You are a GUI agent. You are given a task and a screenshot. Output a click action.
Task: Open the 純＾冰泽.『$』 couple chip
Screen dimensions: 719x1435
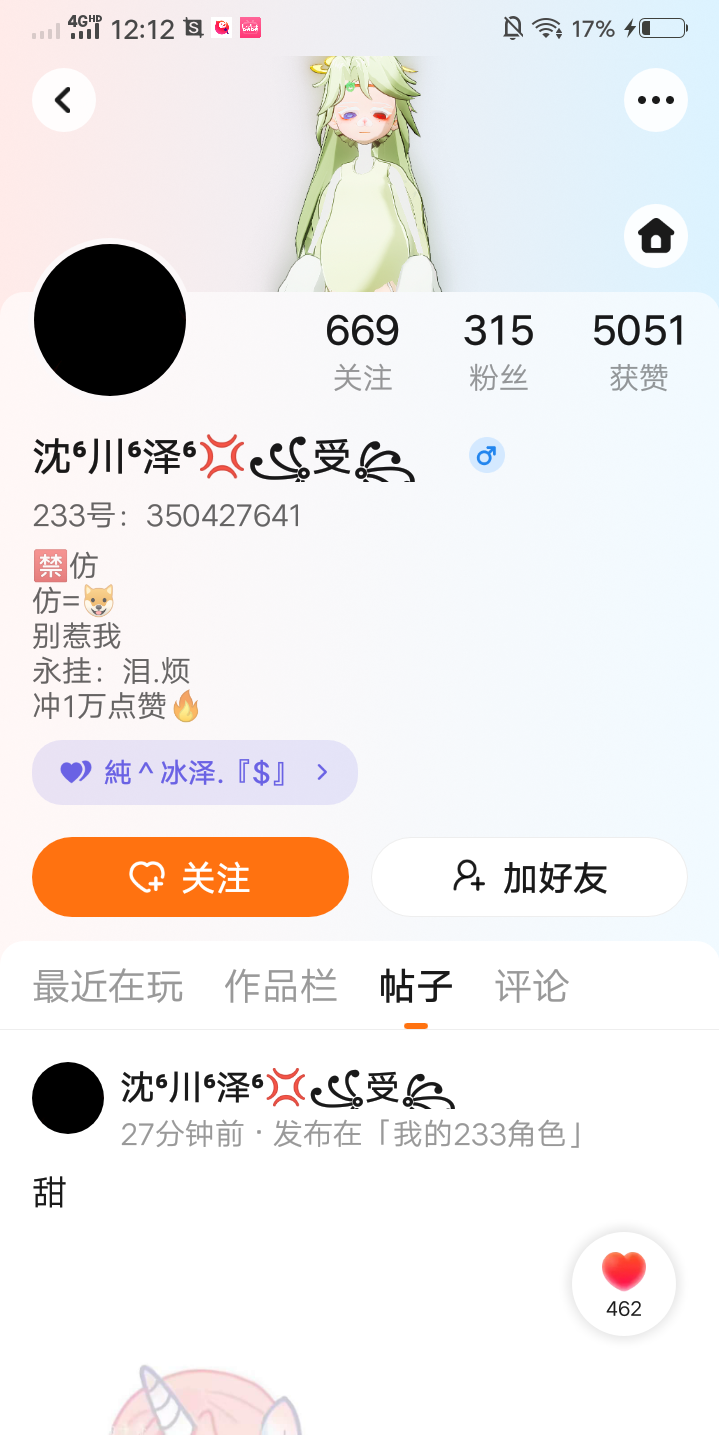point(195,772)
